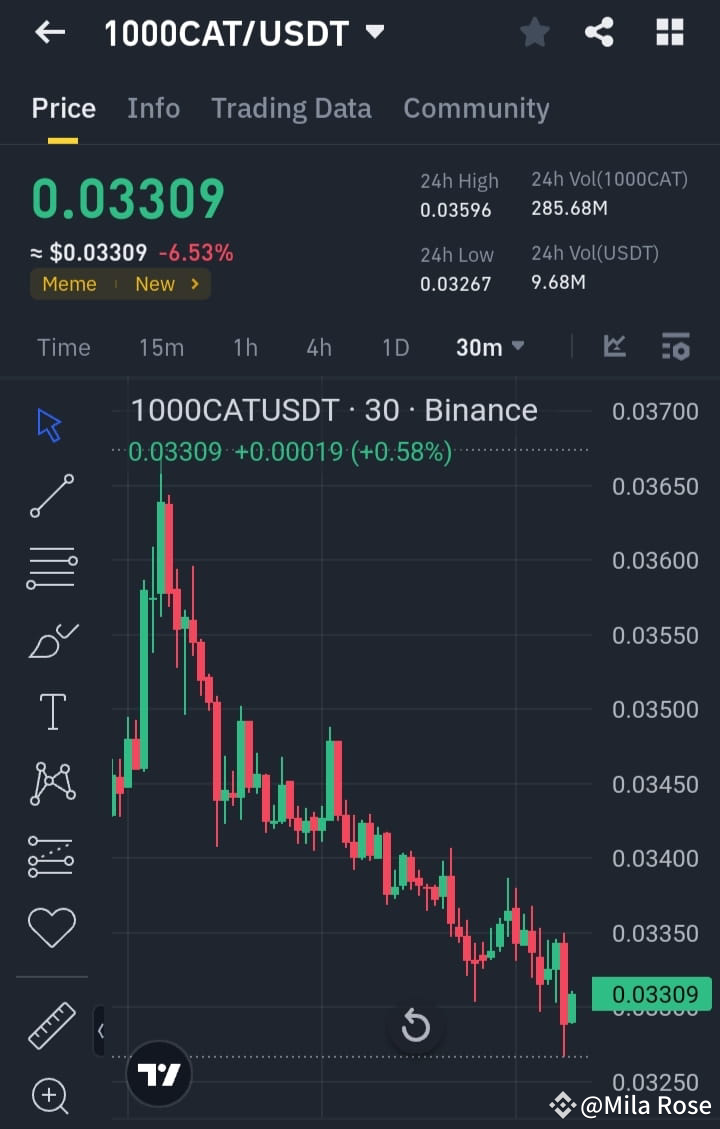This screenshot has width=720, height=1129.
Task: Tap the share icon
Action: pos(600,32)
